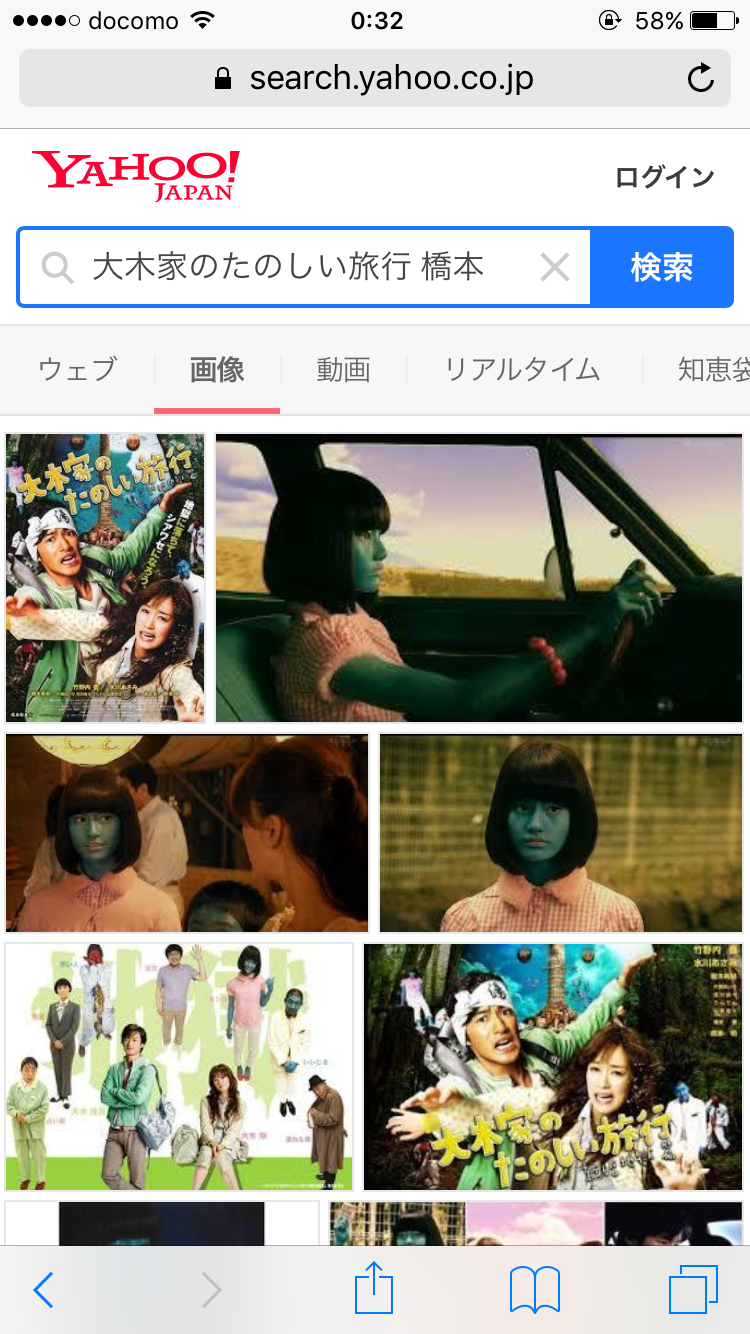Go back to the previous page
The height and width of the screenshot is (1334, 750).
coord(43,1290)
